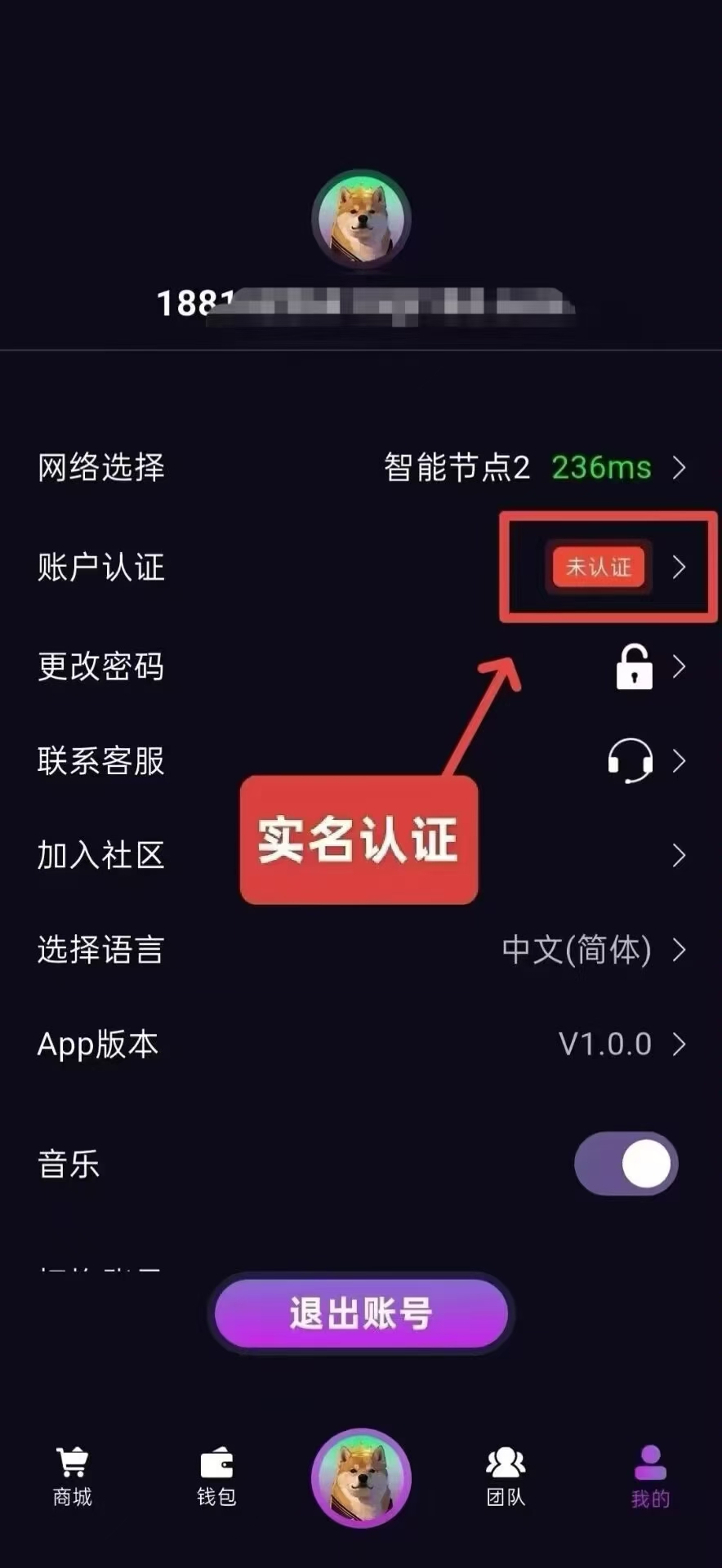Switch to the 商城 shop tab
The width and height of the screenshot is (722, 1568).
click(x=72, y=1477)
